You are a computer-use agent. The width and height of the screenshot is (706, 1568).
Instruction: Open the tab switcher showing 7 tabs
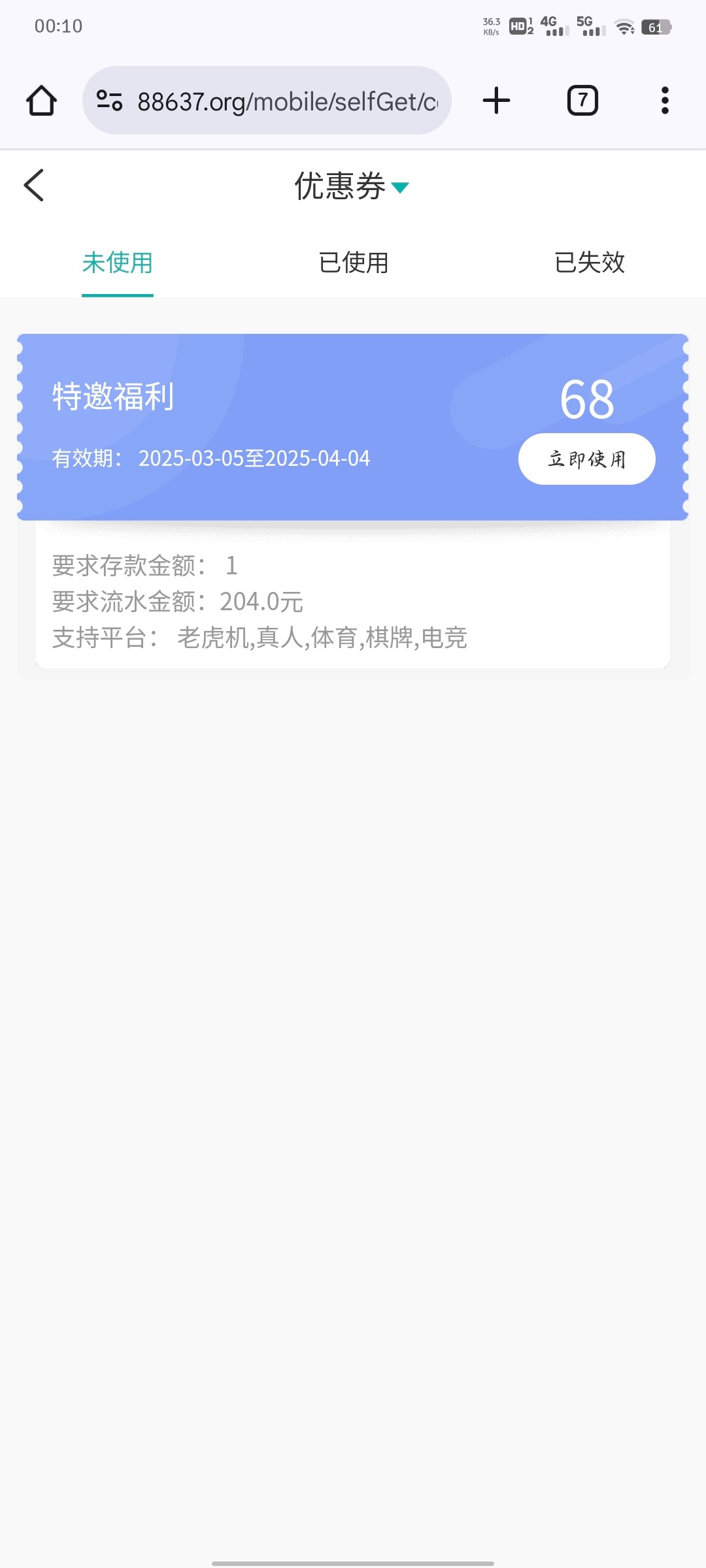582,101
